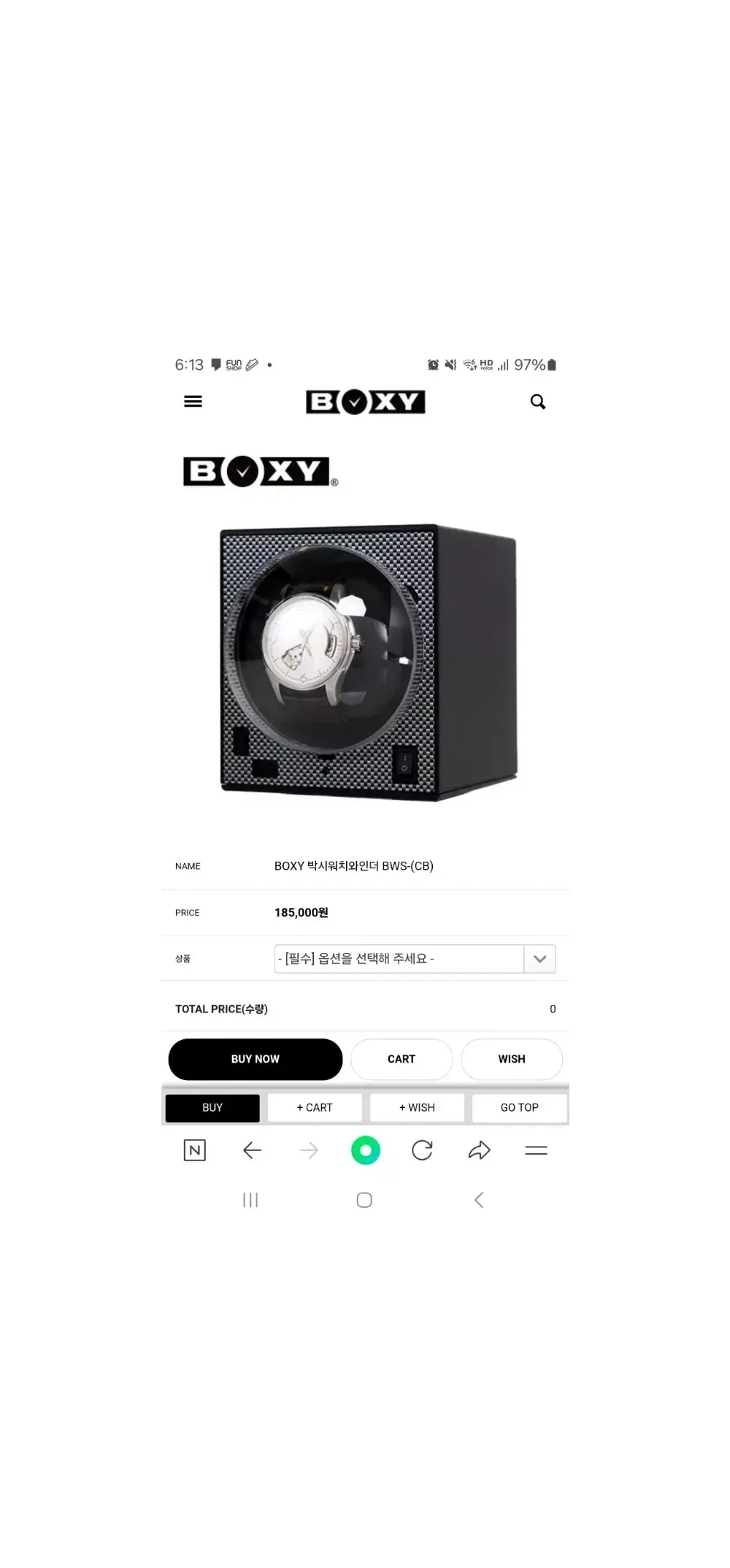Select BUY in the sticky bottom bar

(212, 1108)
